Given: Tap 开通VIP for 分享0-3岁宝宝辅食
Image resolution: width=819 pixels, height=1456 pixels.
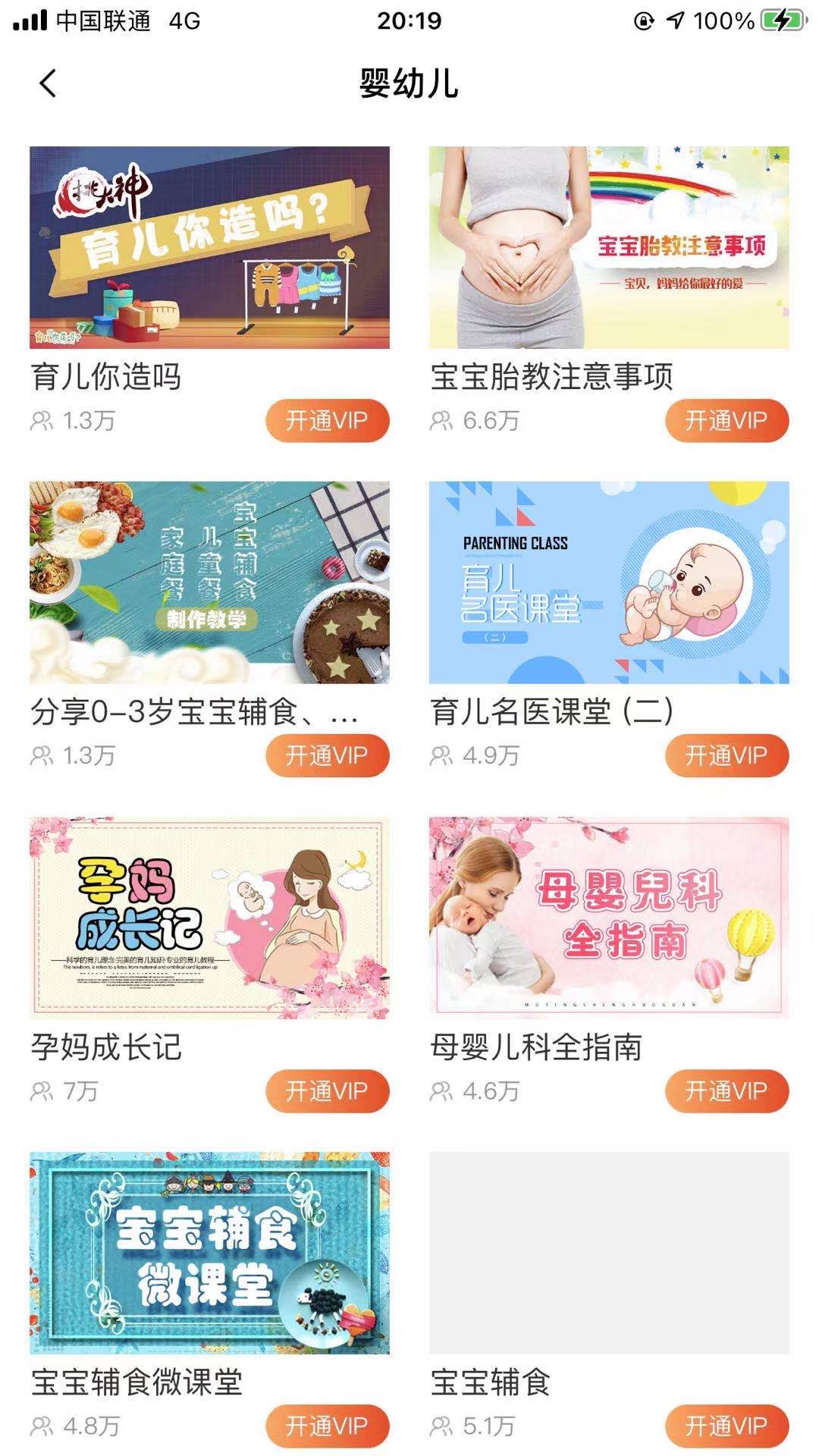Looking at the screenshot, I should (327, 756).
